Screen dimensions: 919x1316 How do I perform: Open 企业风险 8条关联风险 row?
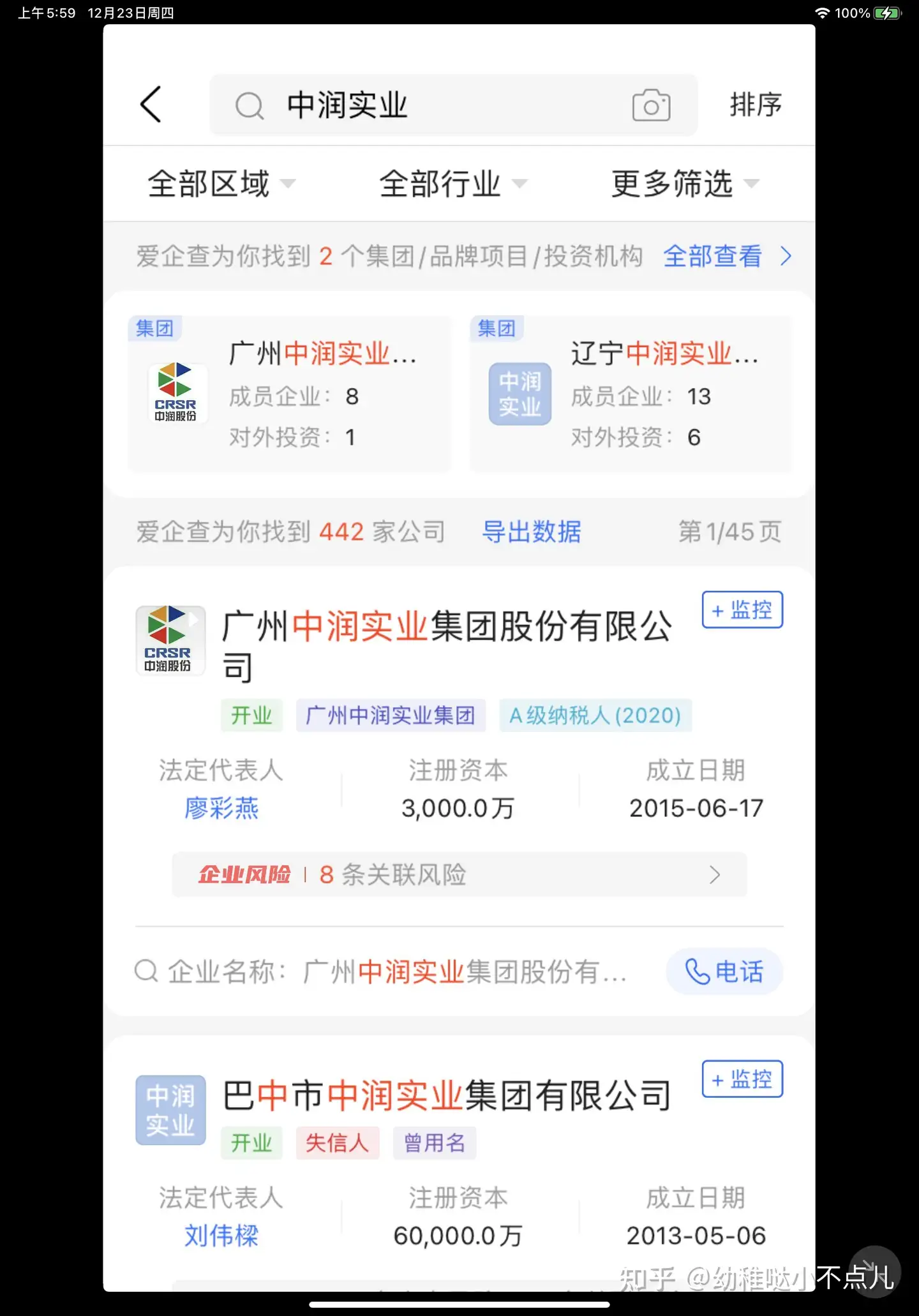click(x=459, y=874)
